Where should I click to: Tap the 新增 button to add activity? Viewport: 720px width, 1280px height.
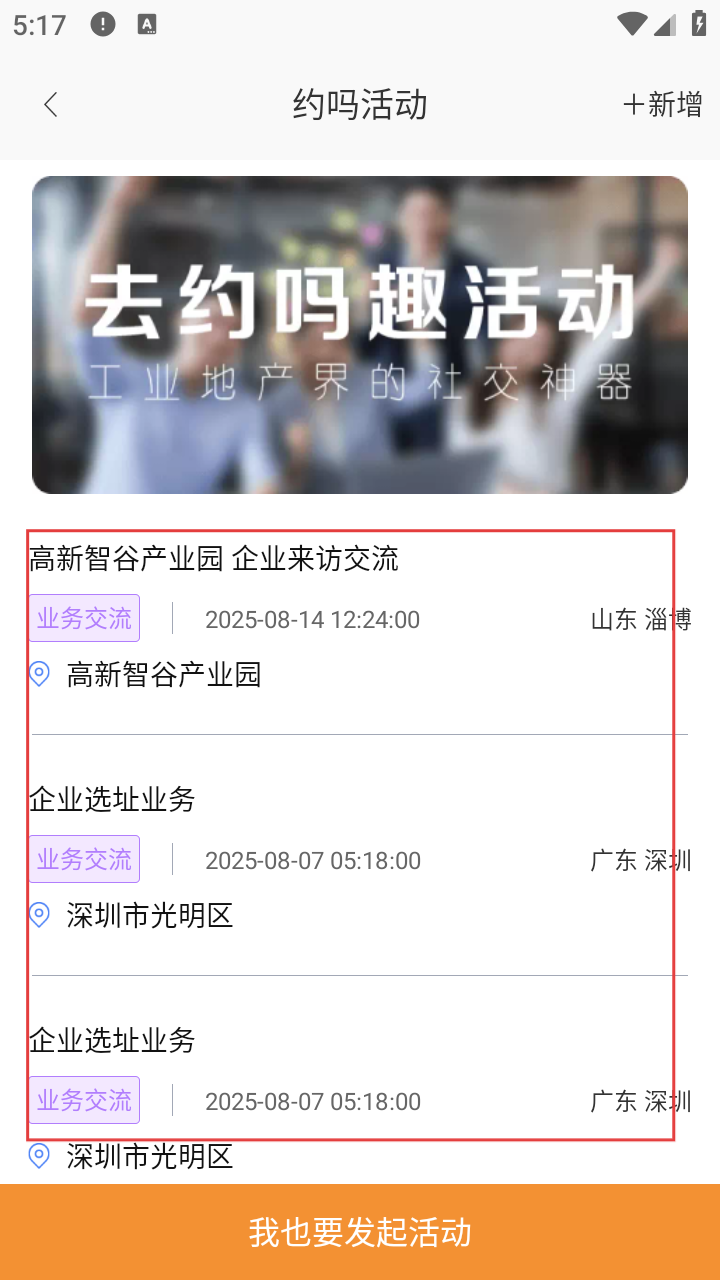tap(662, 104)
